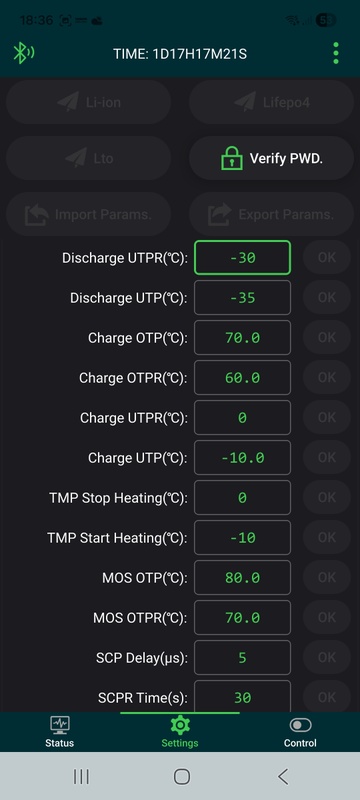Go back using the system back button
Image resolution: width=360 pixels, height=800 pixels.
click(x=283, y=777)
